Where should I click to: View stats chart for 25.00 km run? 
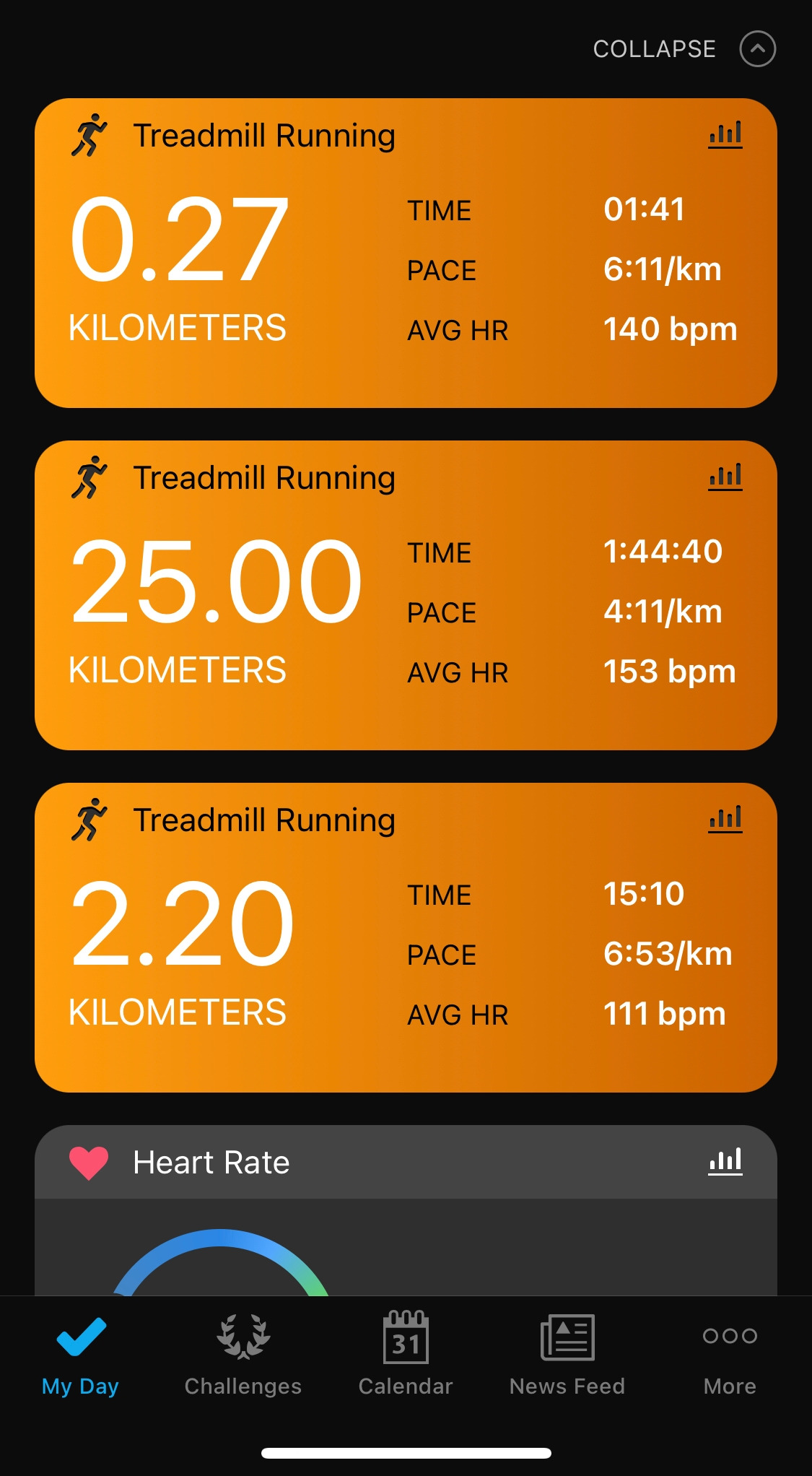725,477
